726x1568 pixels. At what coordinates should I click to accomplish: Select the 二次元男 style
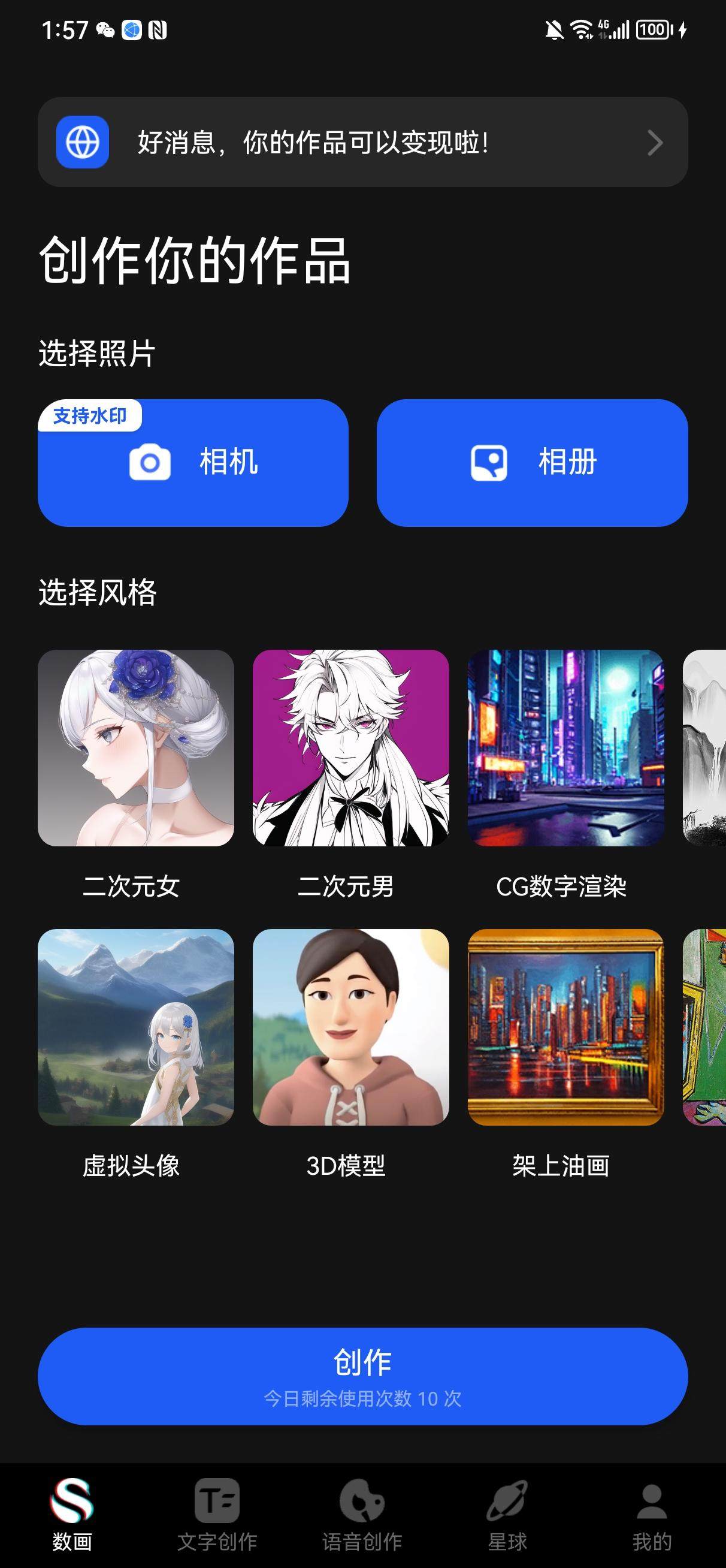(350, 747)
